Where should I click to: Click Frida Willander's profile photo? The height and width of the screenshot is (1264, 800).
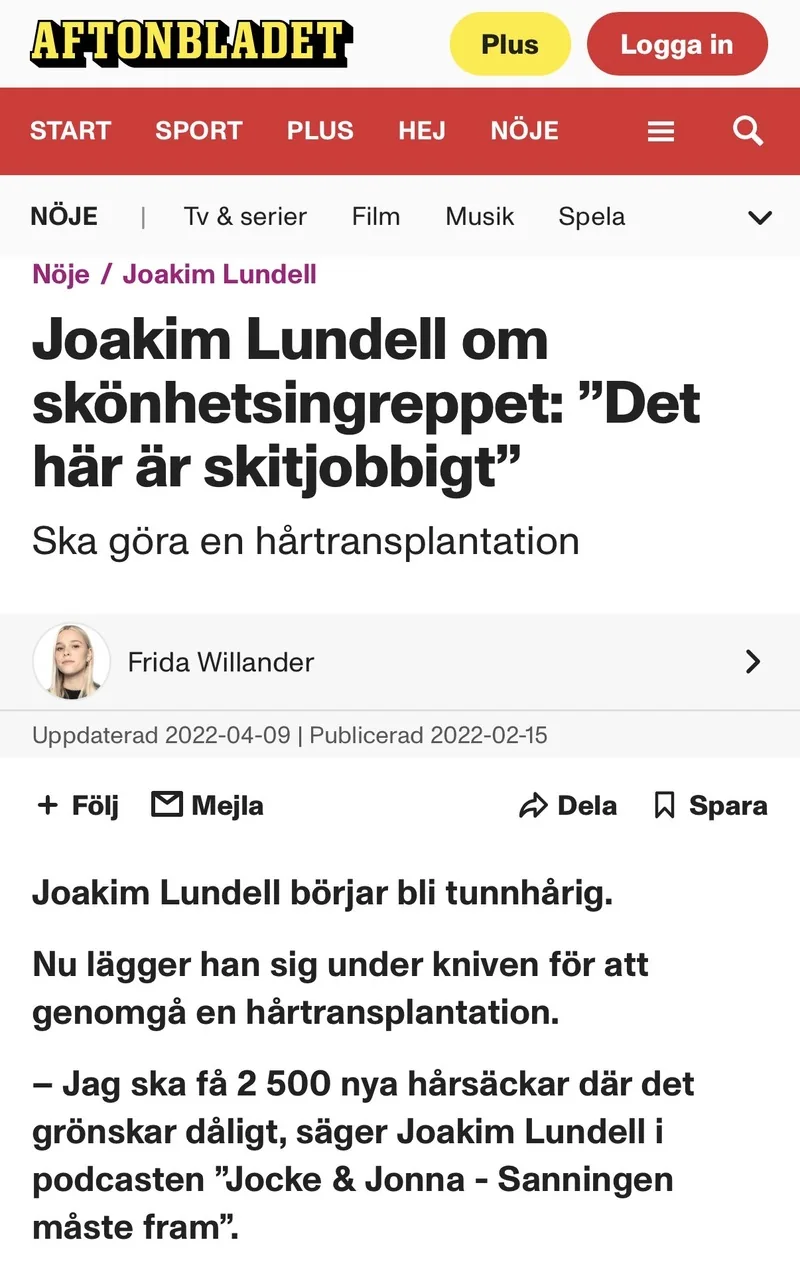[x=71, y=661]
